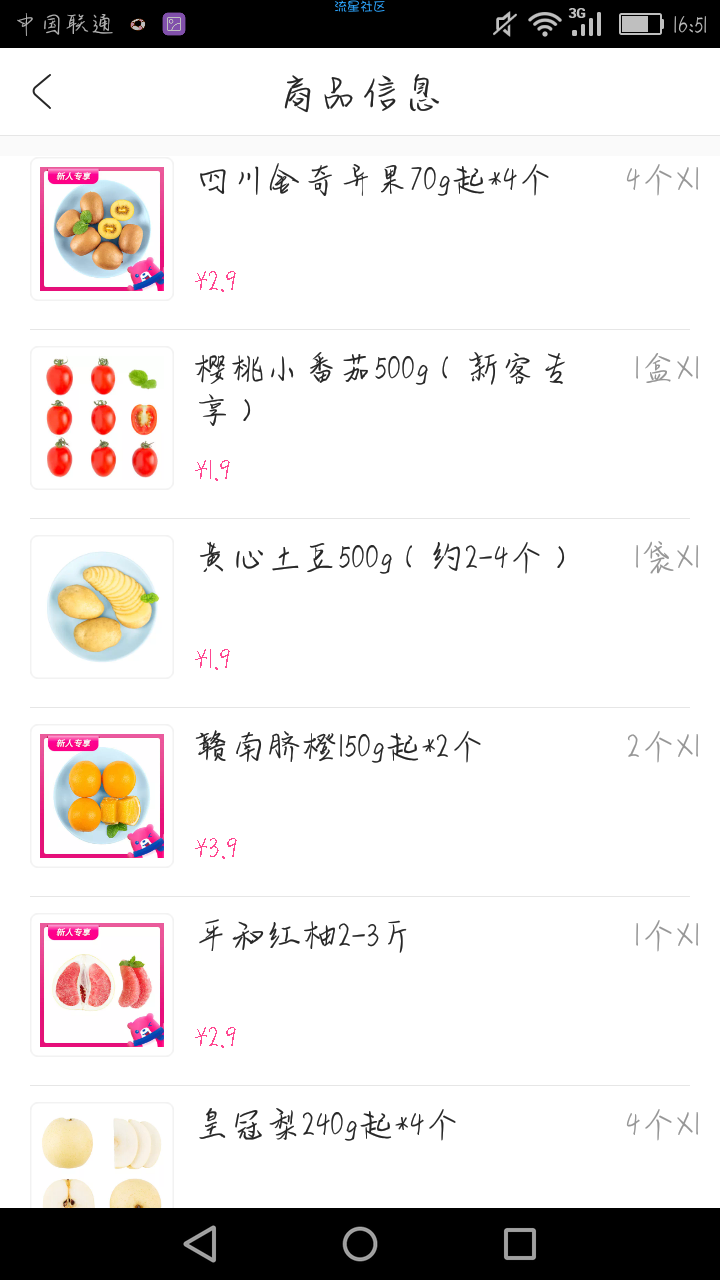Tap the system home button
This screenshot has height=1280, width=720.
pos(360,1244)
